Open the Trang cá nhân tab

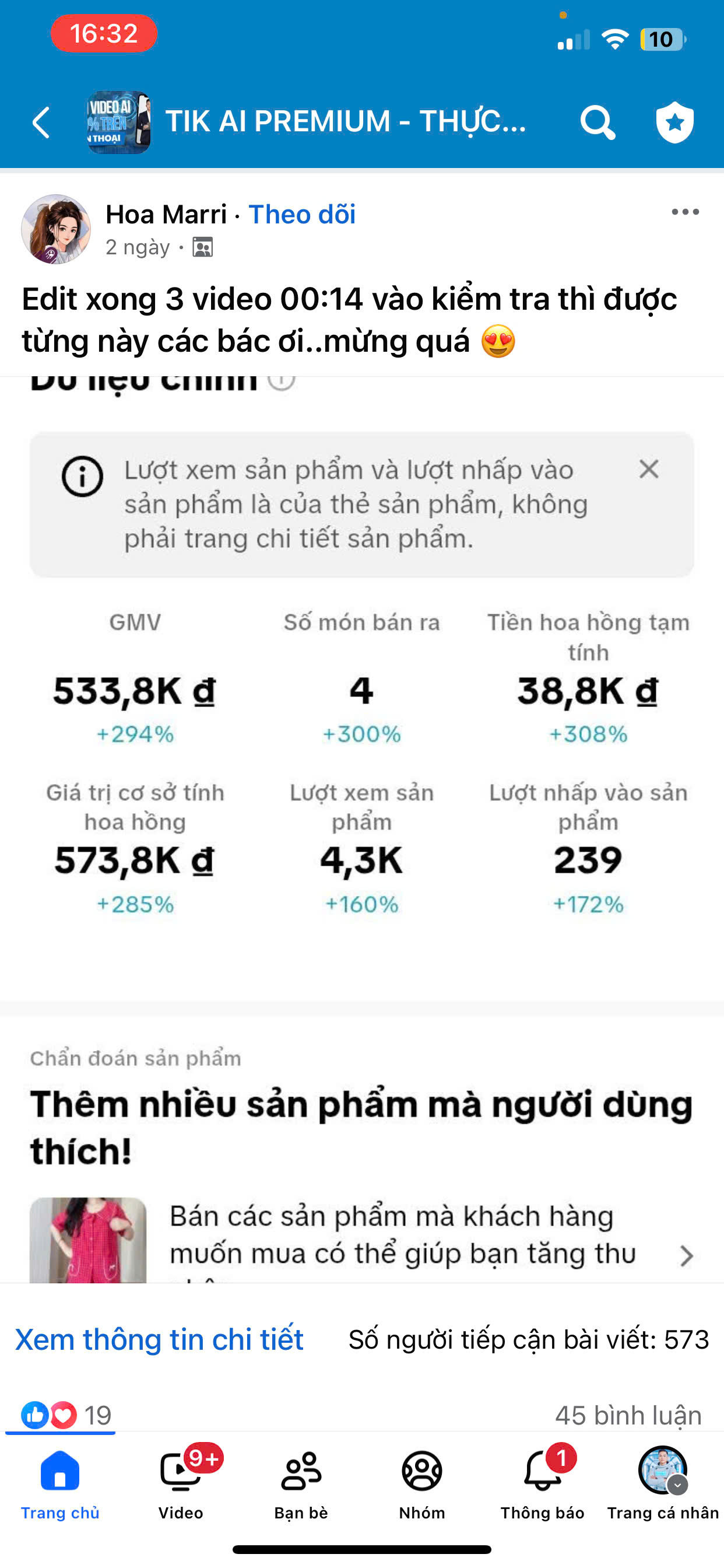pos(663,1483)
